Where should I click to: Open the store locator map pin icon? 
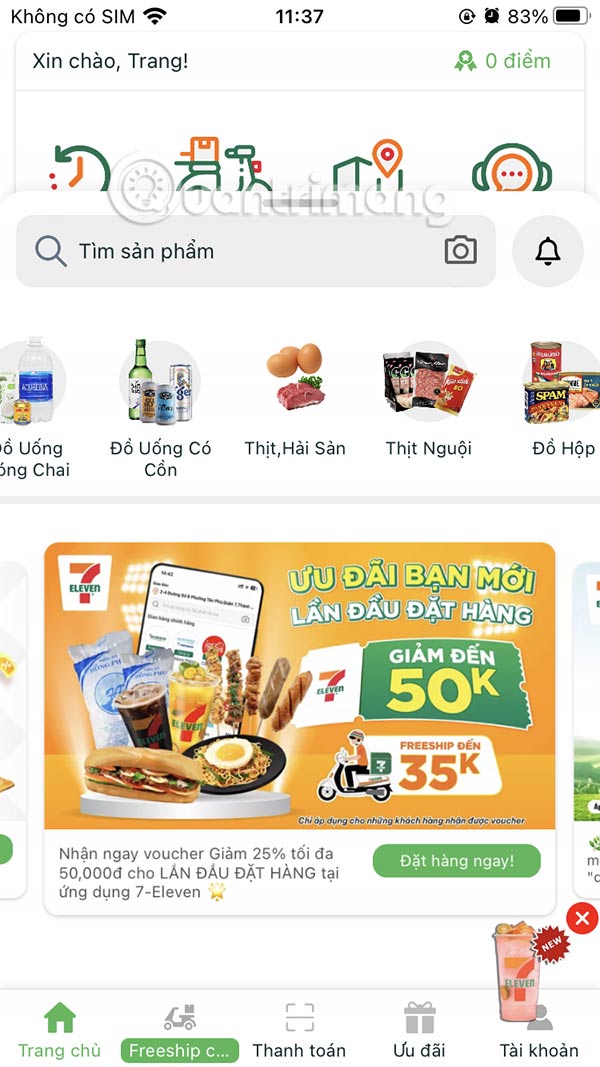pyautogui.click(x=368, y=165)
